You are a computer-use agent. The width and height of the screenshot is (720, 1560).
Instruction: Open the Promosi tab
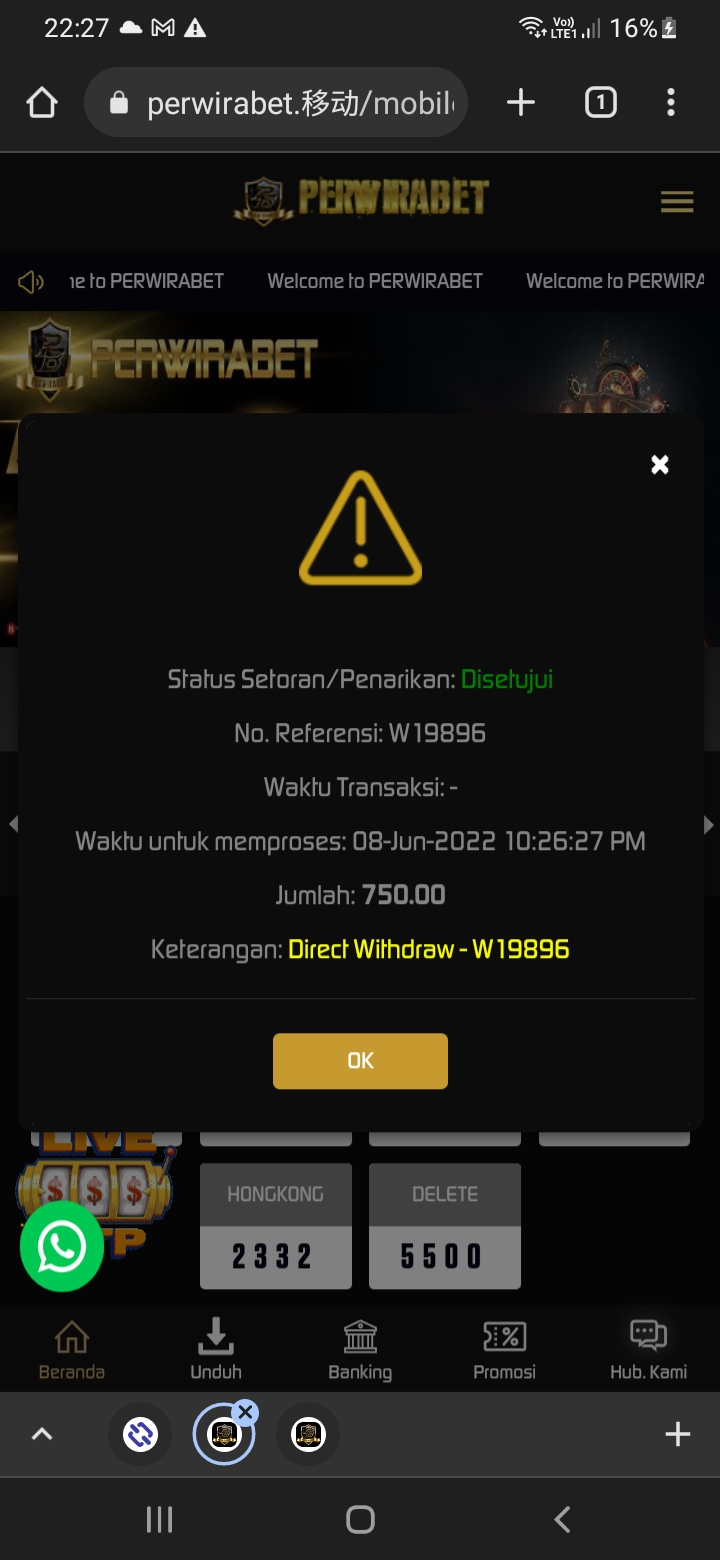504,1349
